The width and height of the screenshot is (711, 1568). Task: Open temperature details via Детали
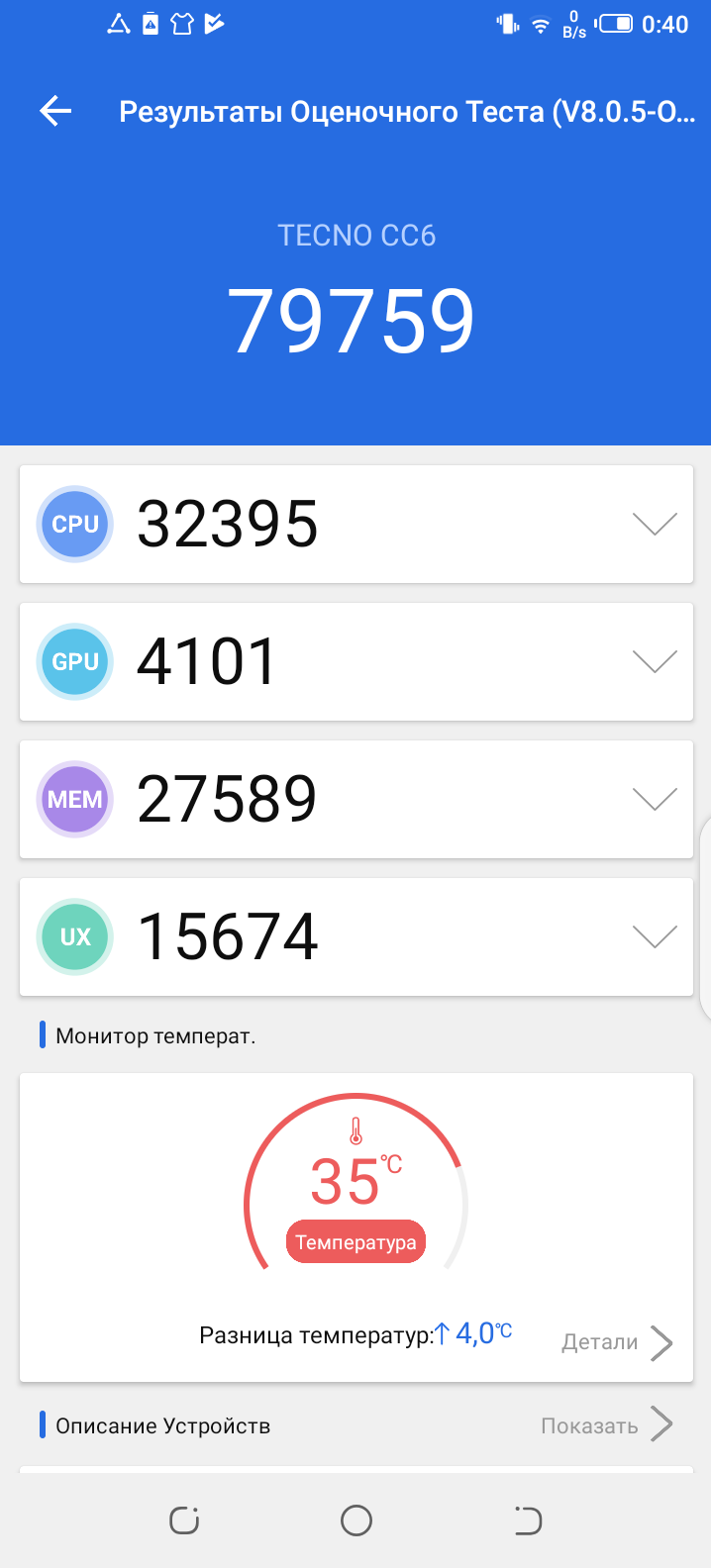(x=616, y=1342)
